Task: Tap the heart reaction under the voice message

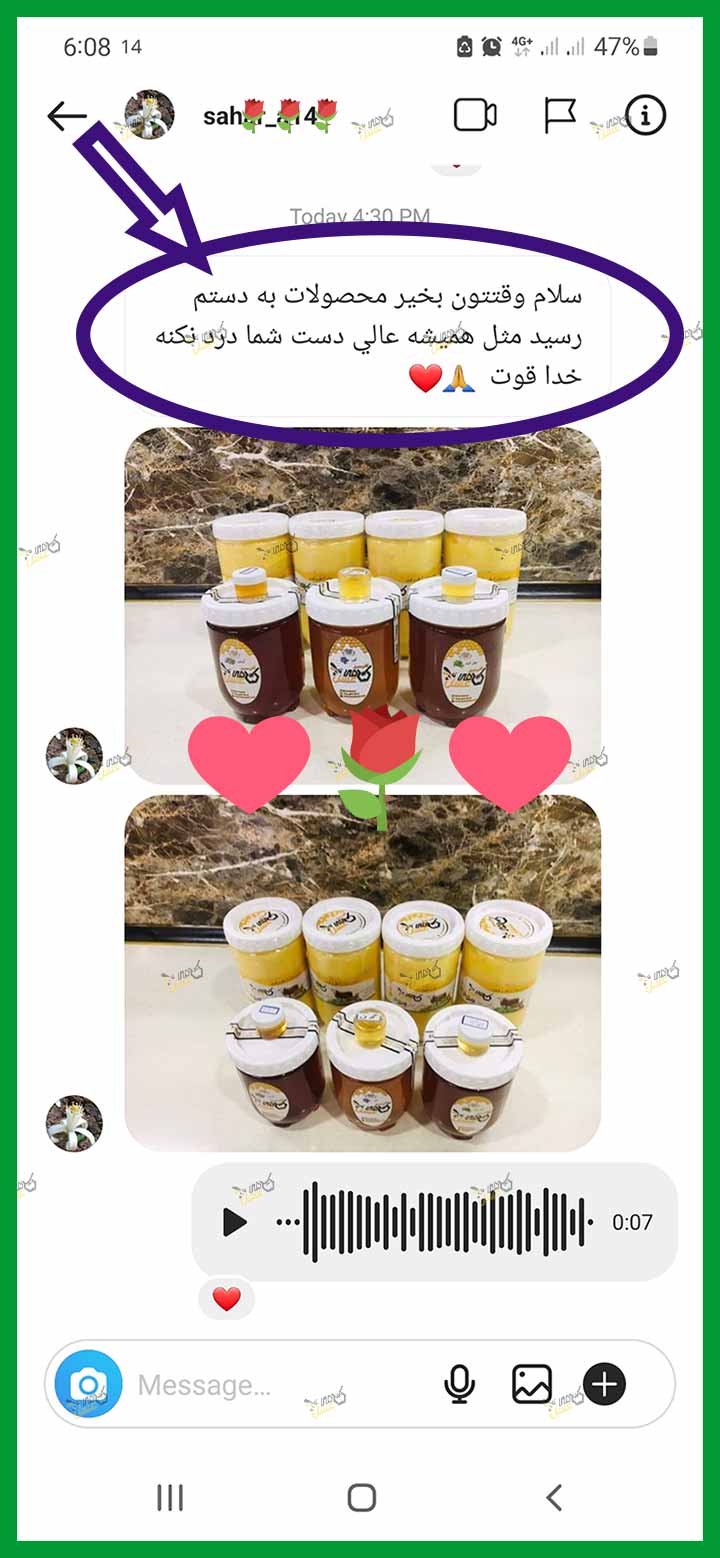Action: click(x=227, y=1299)
